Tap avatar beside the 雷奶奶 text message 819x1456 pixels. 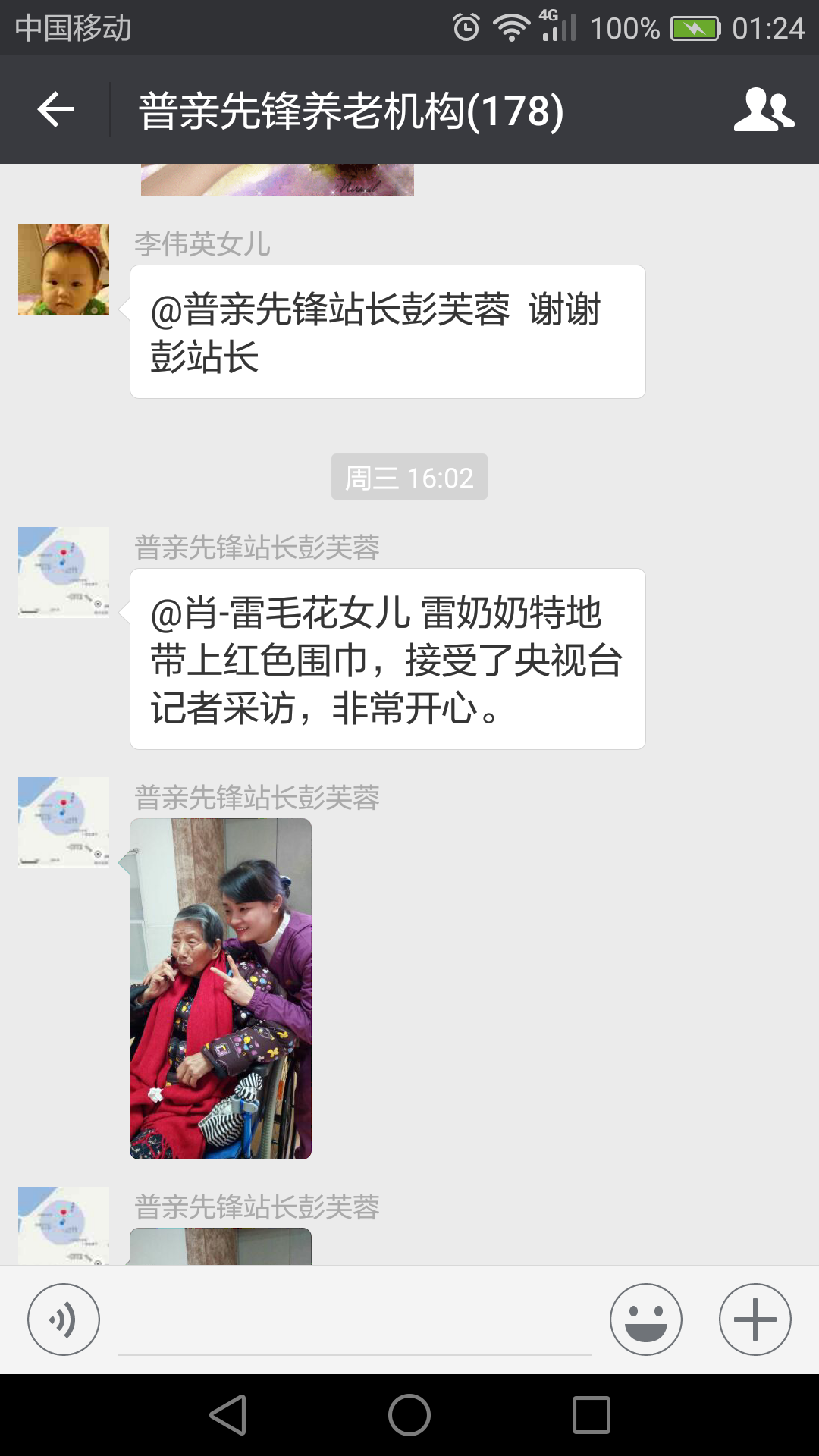pyautogui.click(x=64, y=573)
